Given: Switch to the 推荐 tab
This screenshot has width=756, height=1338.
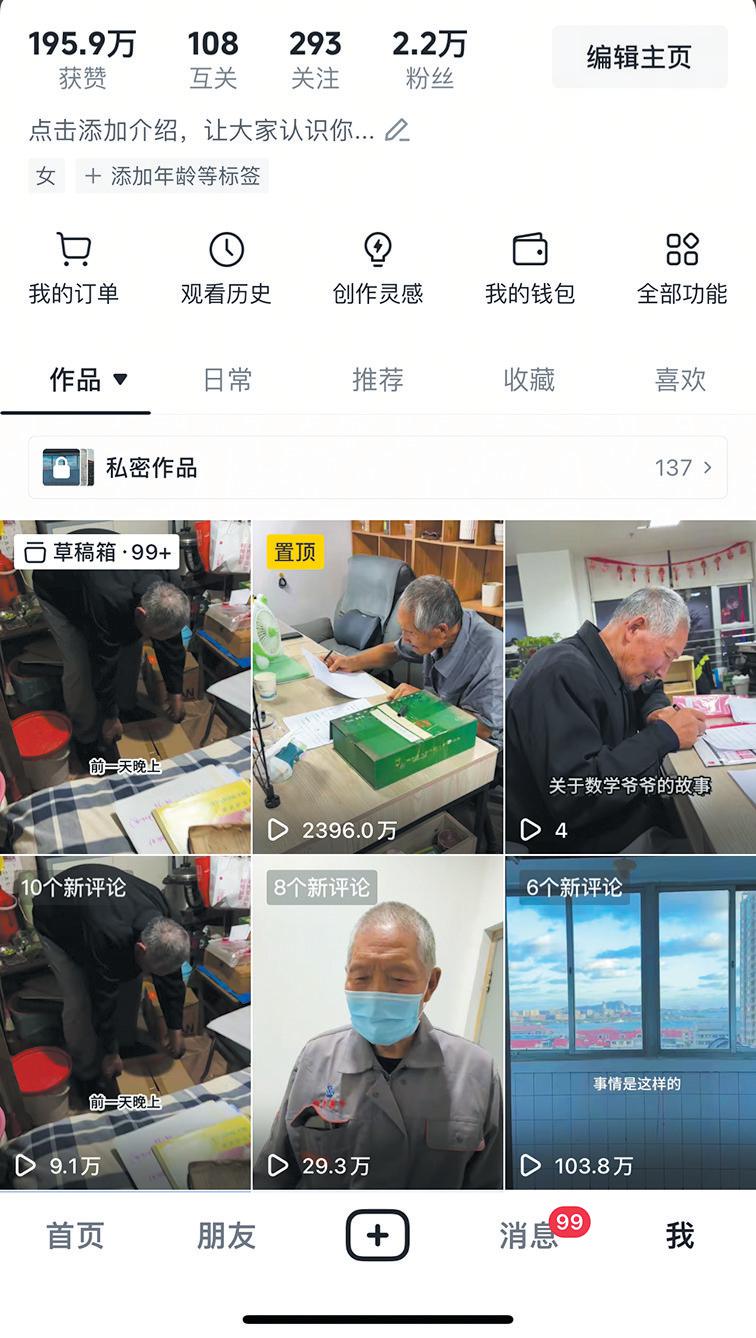Looking at the screenshot, I should (377, 380).
